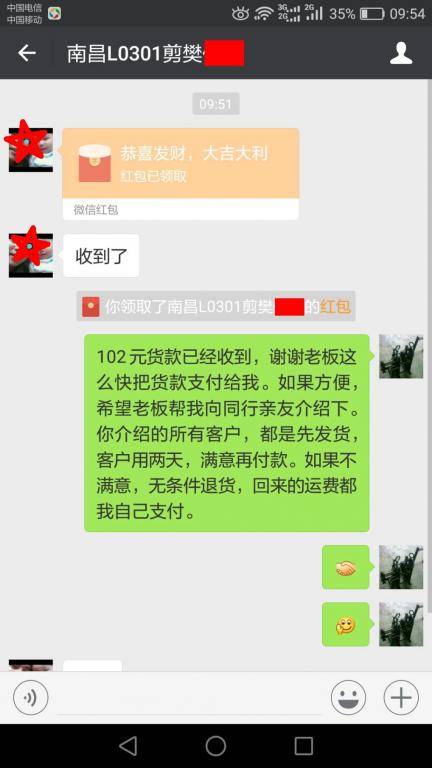Go back from the chat
This screenshot has height=768, width=432.
pos(27,53)
